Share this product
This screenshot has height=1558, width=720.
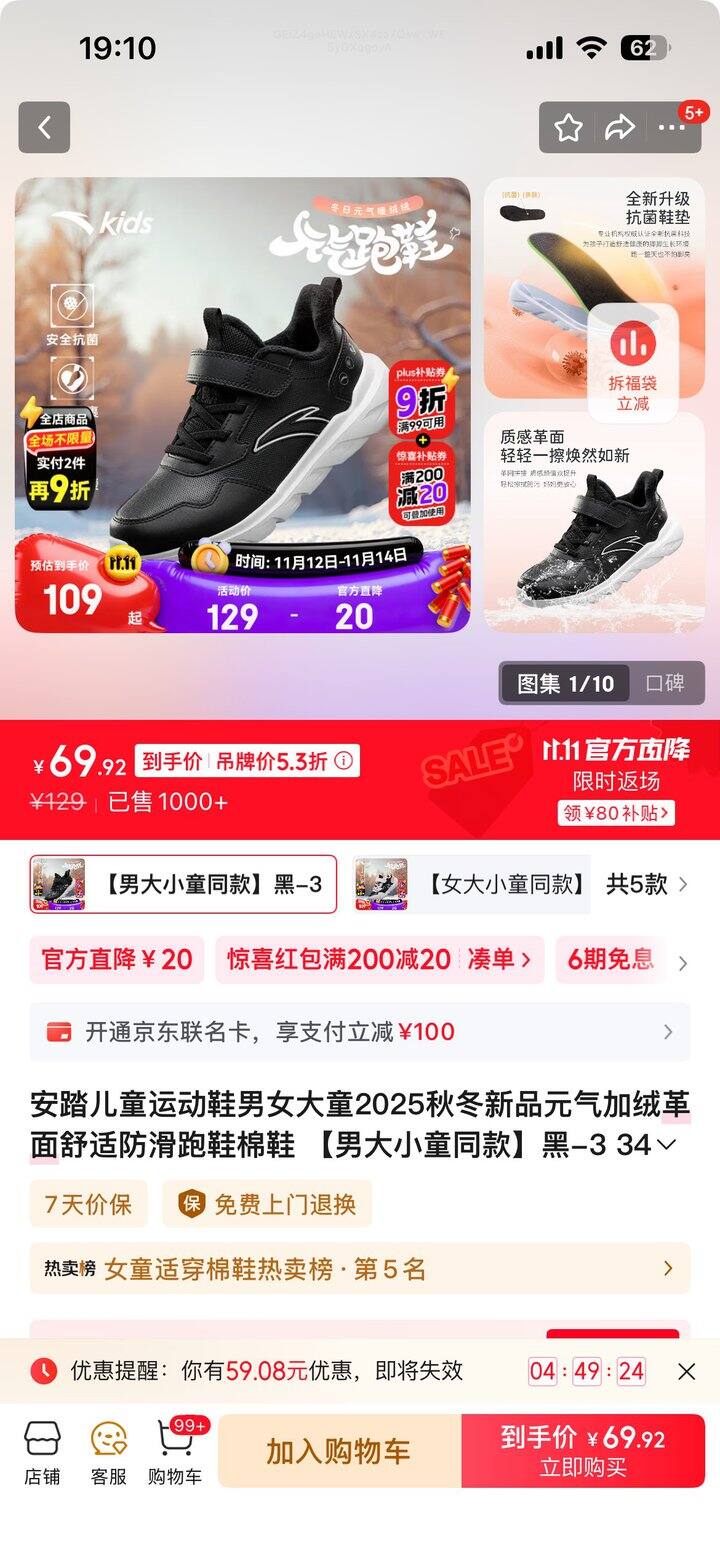click(x=620, y=127)
